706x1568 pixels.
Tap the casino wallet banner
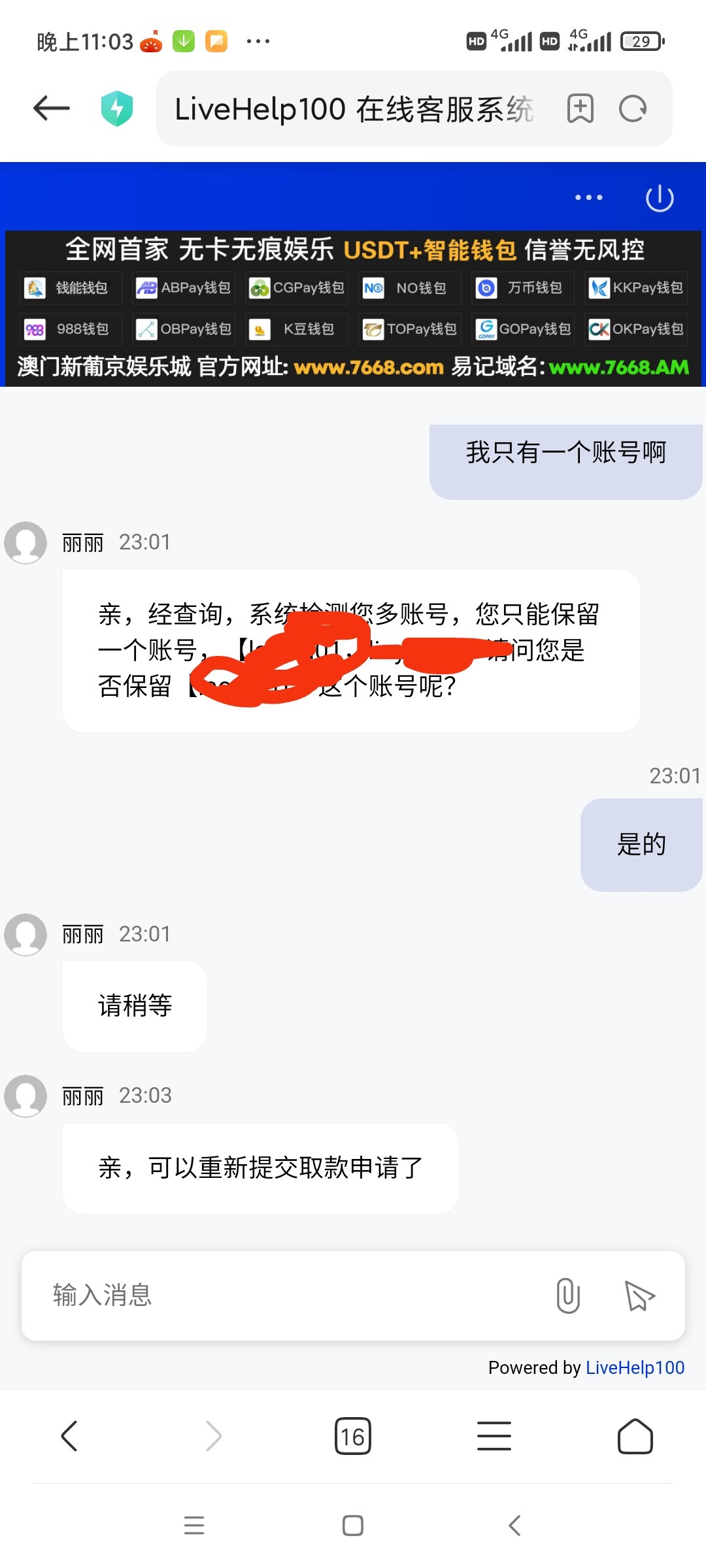click(x=353, y=308)
